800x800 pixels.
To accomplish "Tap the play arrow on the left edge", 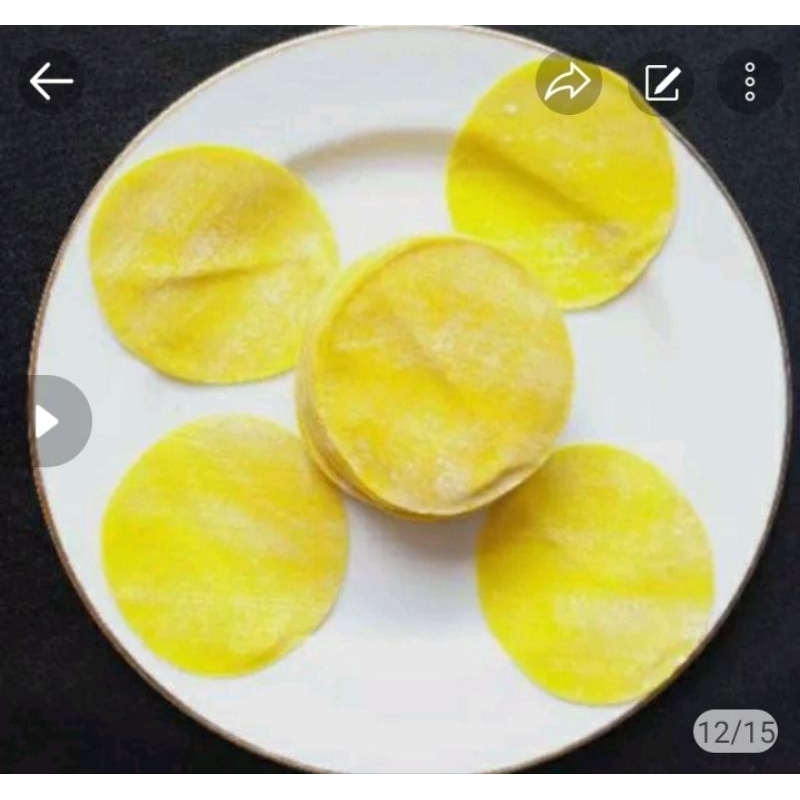I will (48, 421).
